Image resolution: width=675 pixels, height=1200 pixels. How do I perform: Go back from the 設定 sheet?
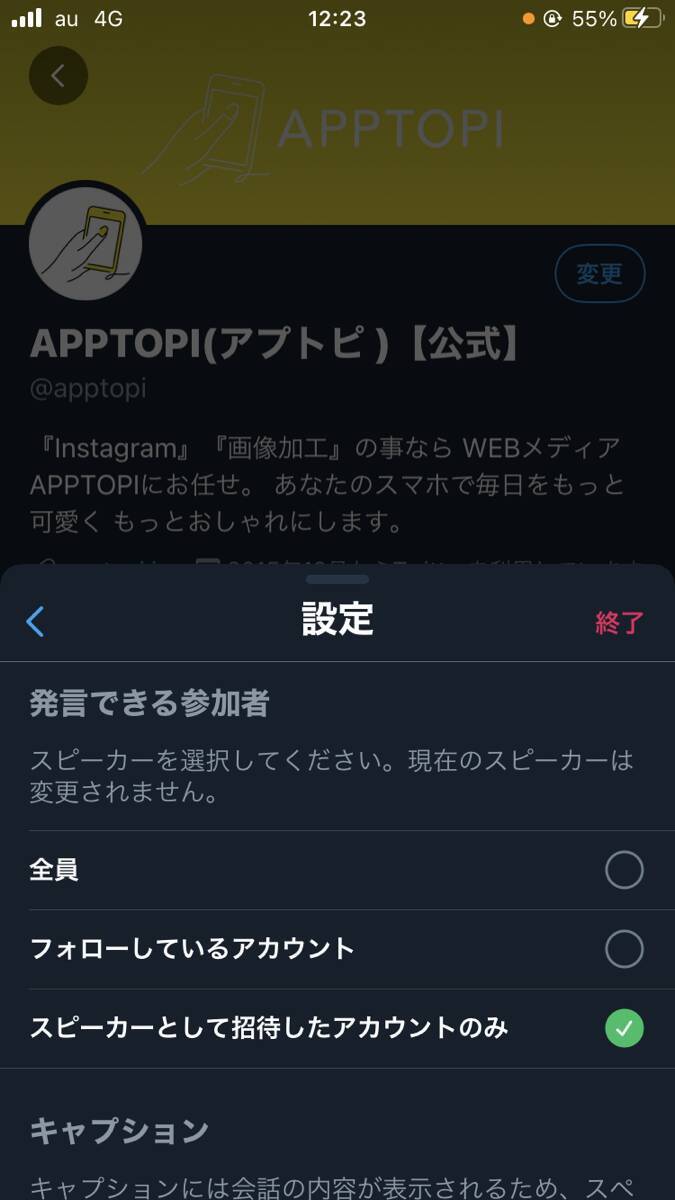[x=35, y=621]
